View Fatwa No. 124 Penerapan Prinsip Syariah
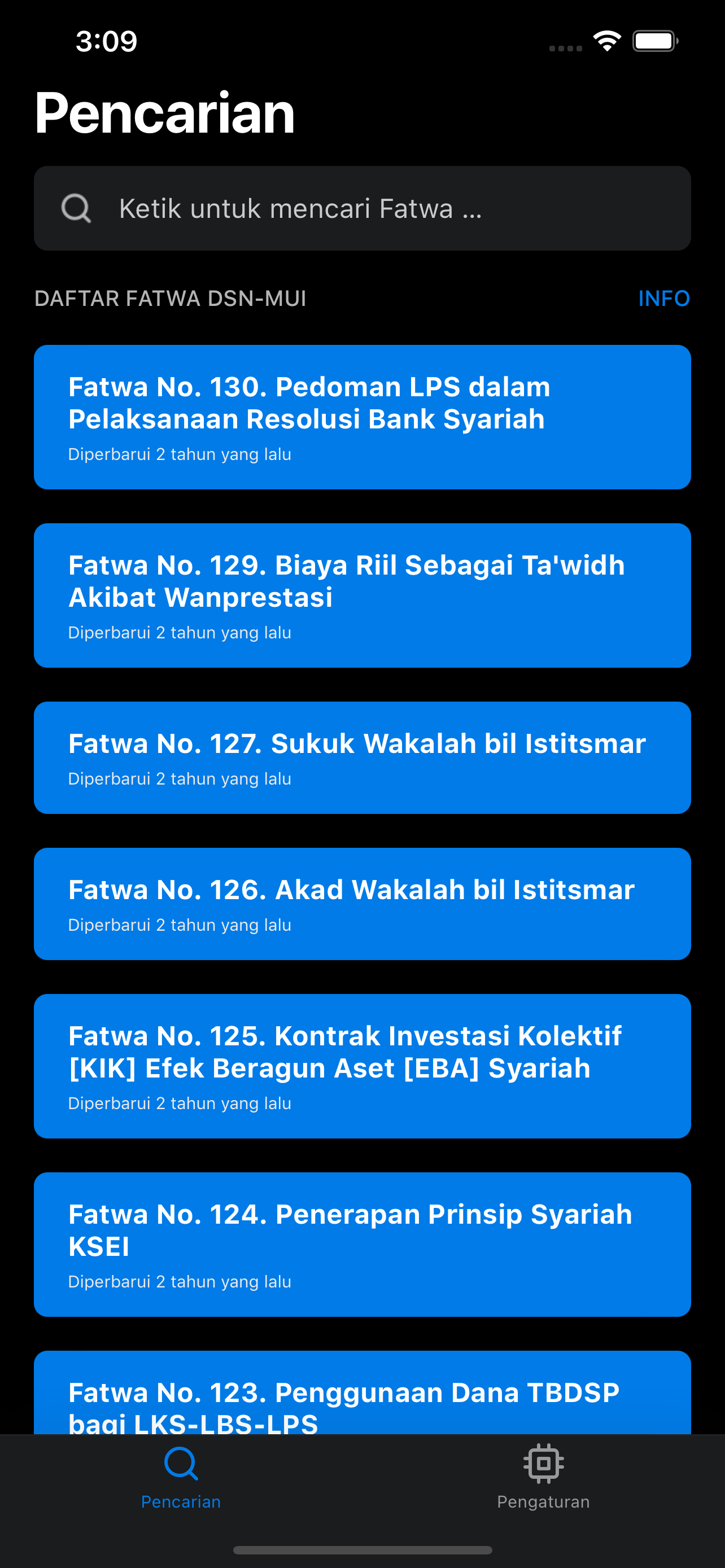Image resolution: width=725 pixels, height=1568 pixels. (x=362, y=1244)
